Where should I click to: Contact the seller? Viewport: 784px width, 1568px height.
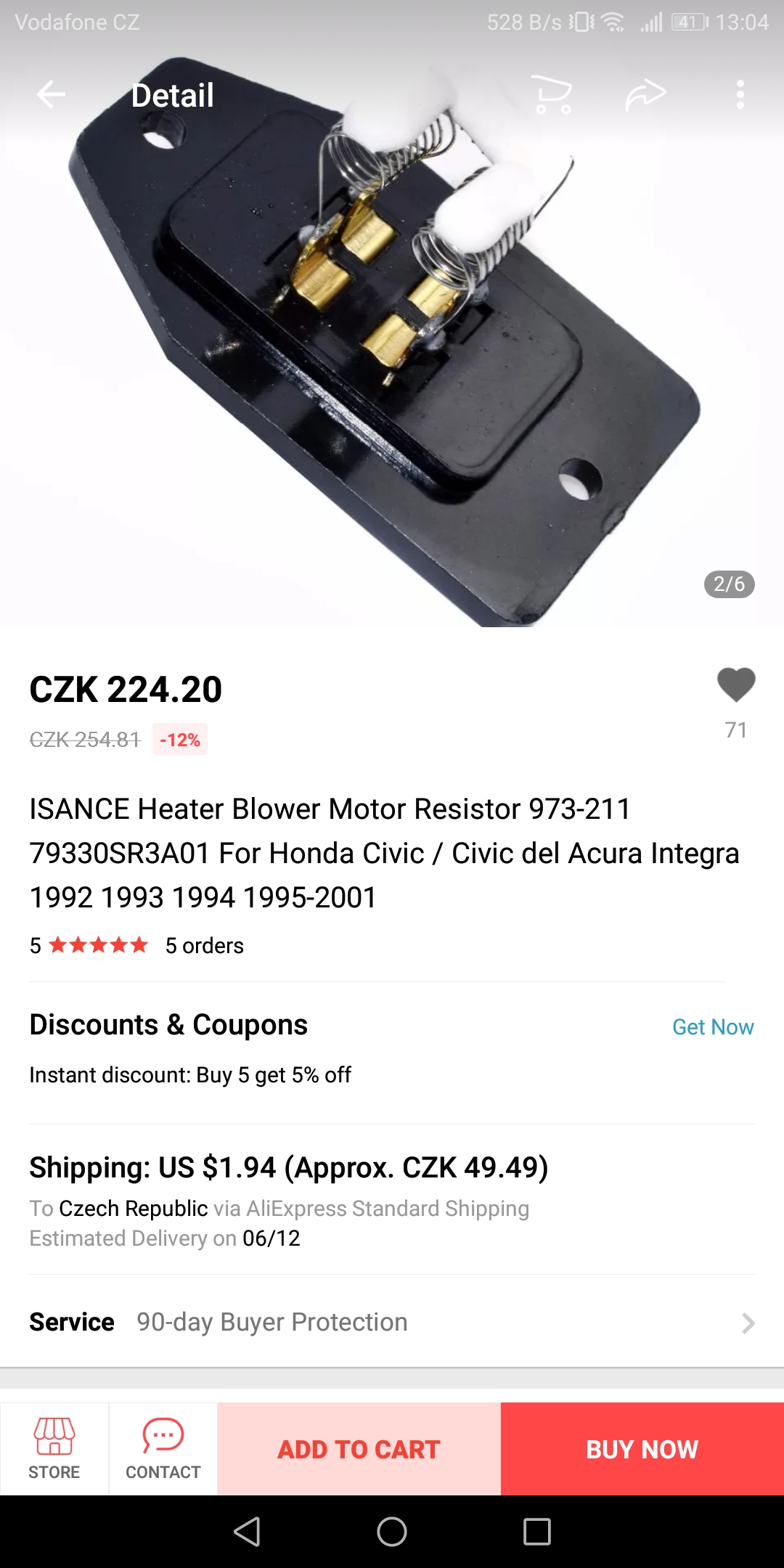163,1449
